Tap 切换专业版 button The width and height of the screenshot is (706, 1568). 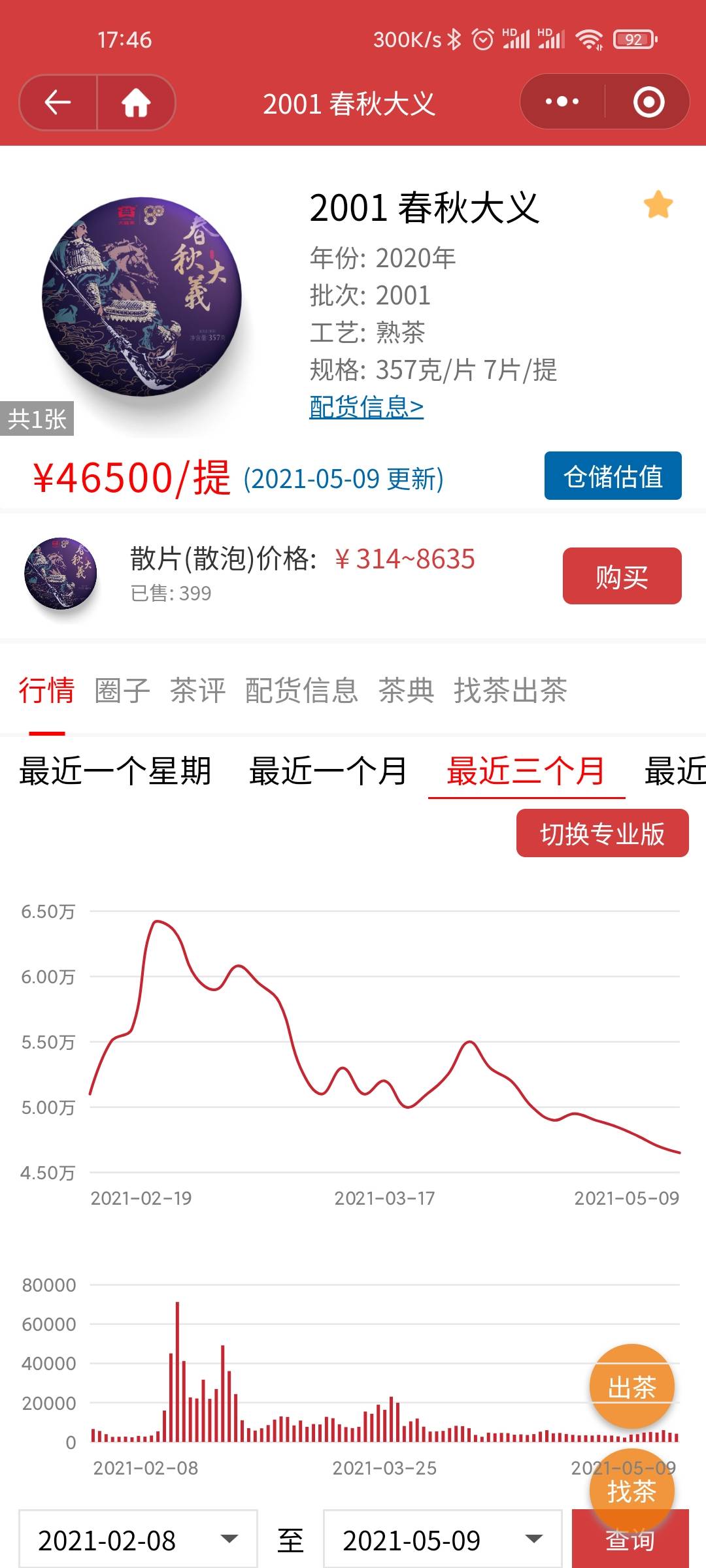coord(603,834)
